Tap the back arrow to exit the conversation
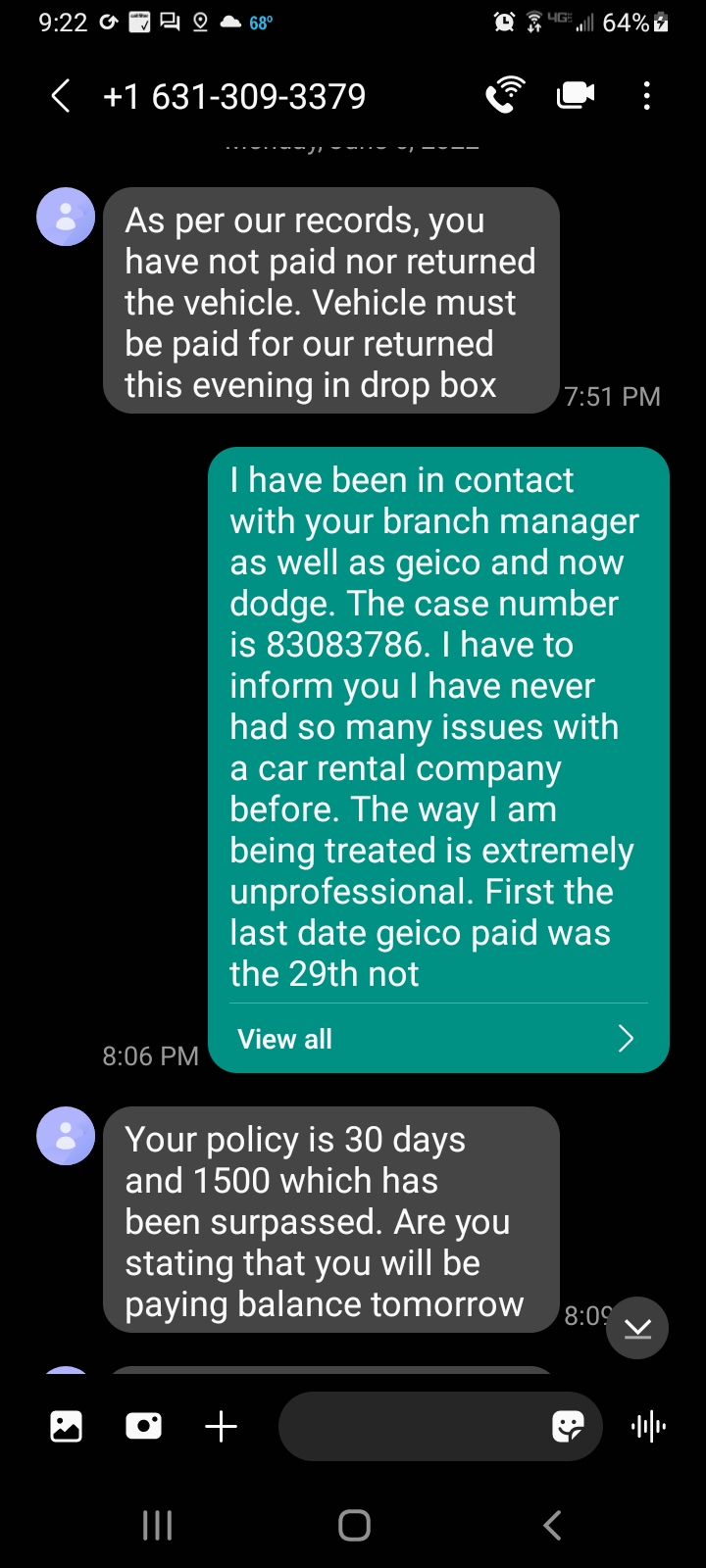This screenshot has width=706, height=1568. point(59,95)
